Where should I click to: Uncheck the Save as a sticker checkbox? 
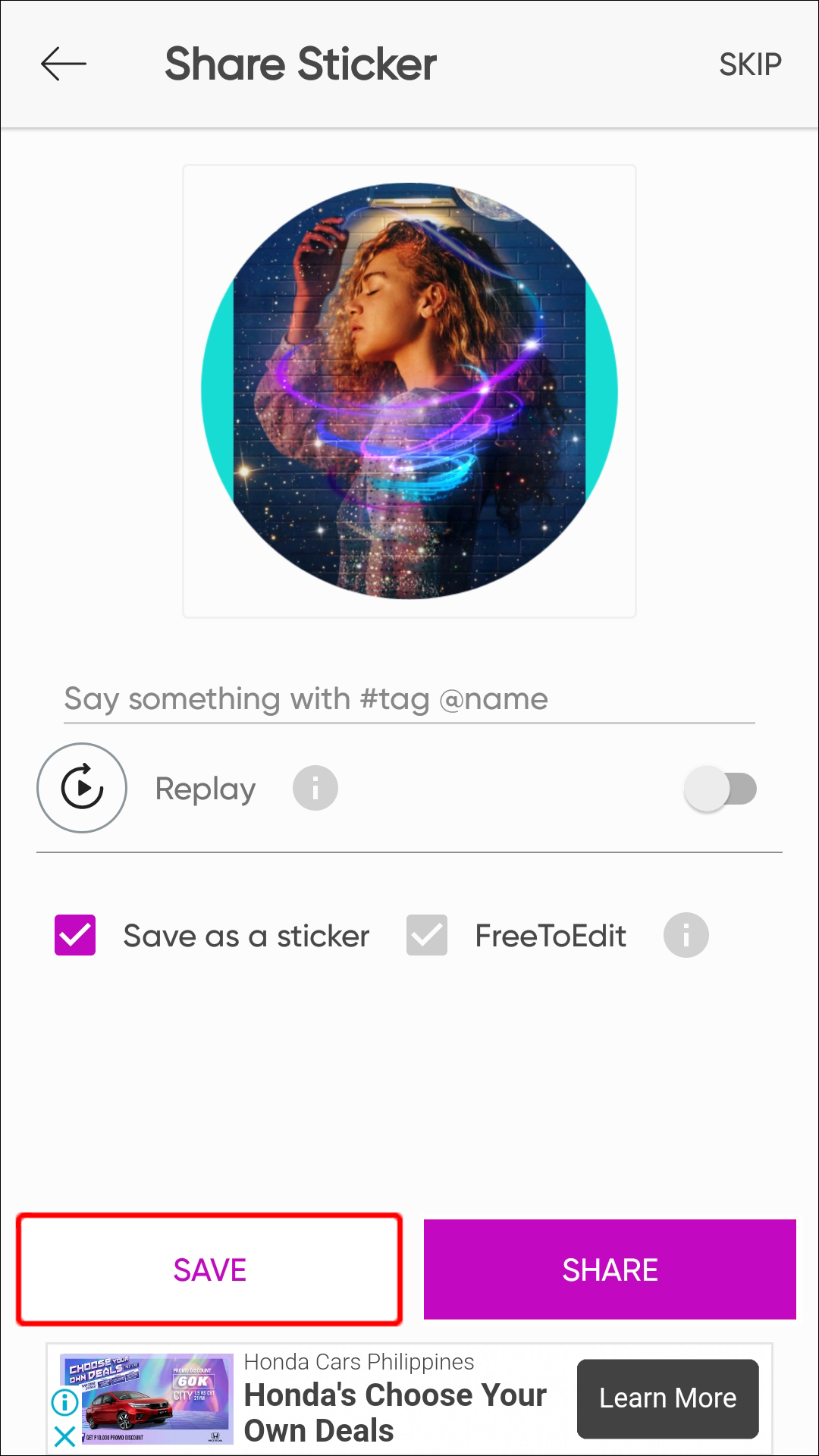(x=75, y=935)
